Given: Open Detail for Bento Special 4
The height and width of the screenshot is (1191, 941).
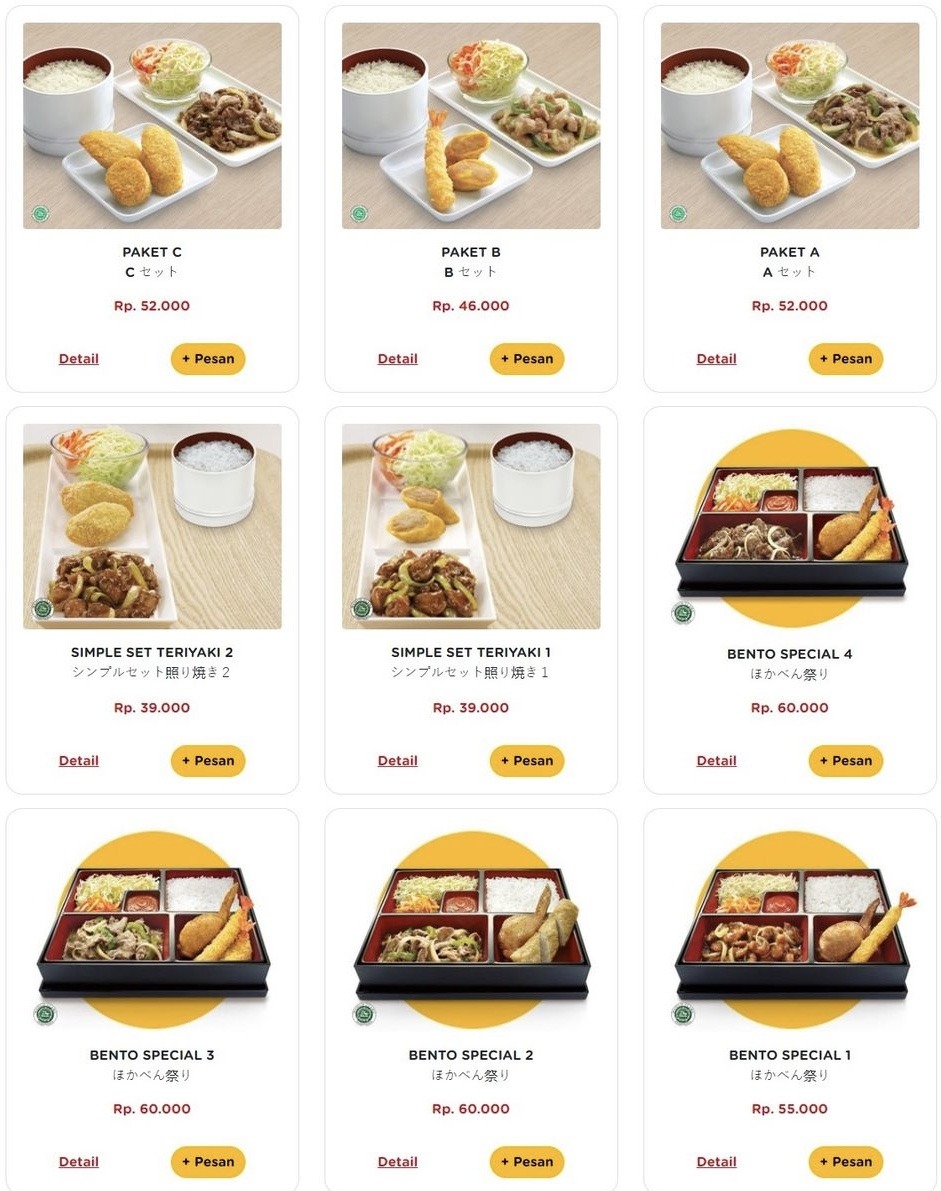Looking at the screenshot, I should tap(717, 761).
